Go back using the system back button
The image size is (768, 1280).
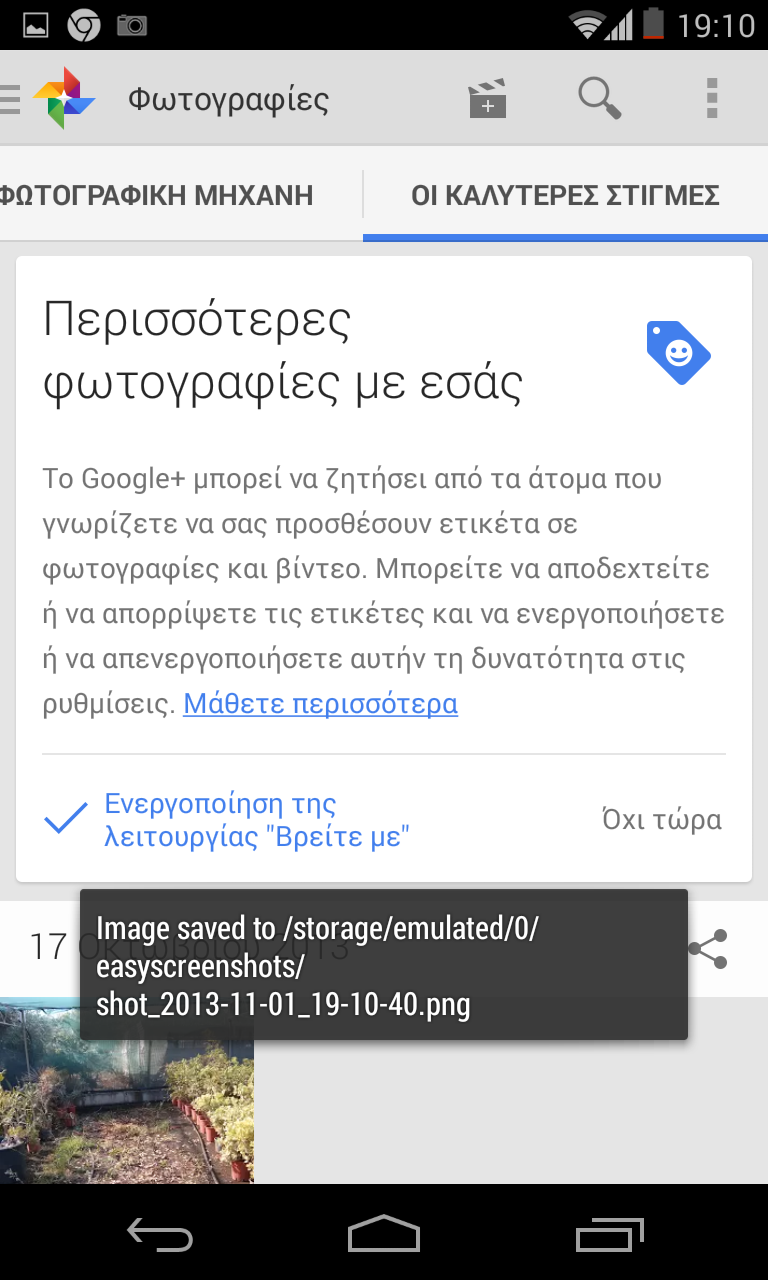pyautogui.click(x=160, y=1234)
